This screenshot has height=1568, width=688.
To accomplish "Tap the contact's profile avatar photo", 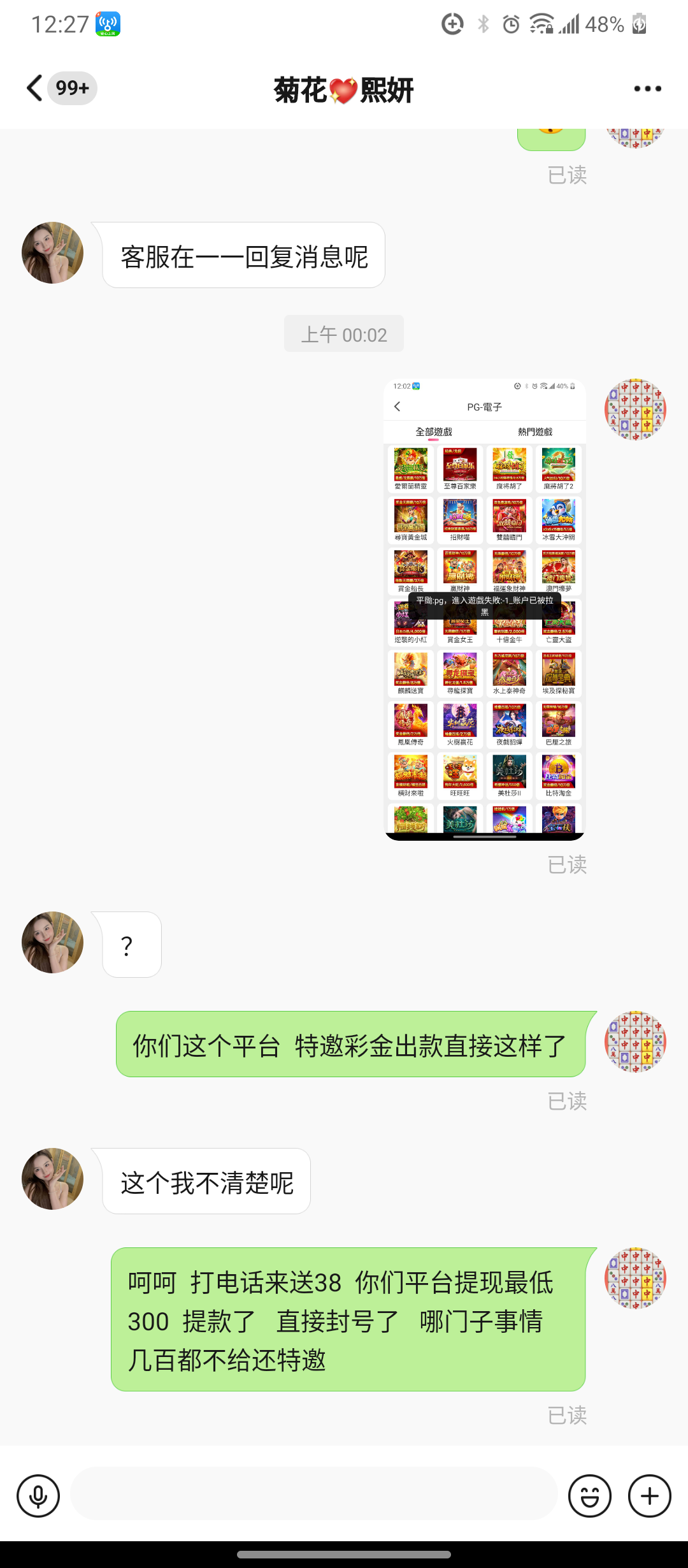I will pyautogui.click(x=51, y=252).
